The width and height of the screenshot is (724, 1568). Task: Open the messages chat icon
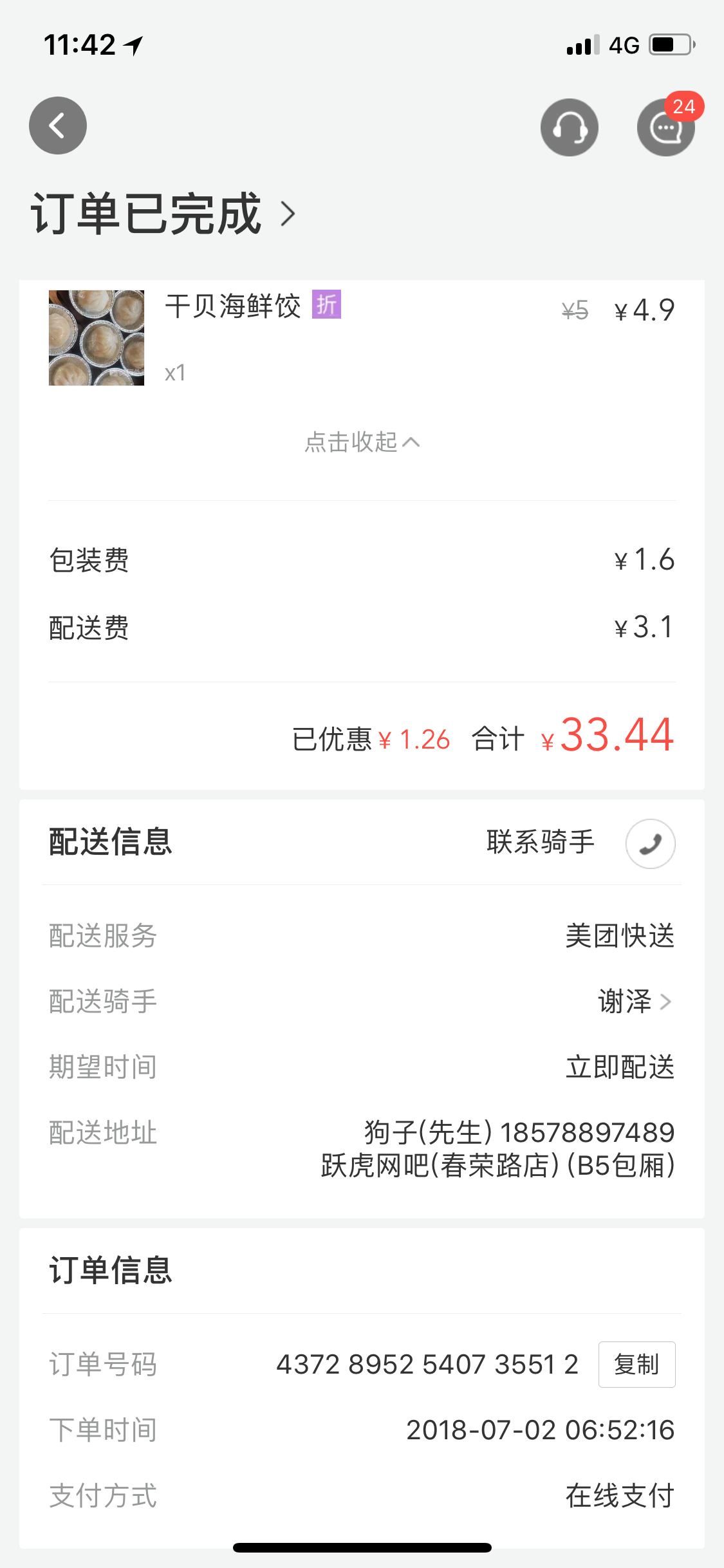[665, 127]
